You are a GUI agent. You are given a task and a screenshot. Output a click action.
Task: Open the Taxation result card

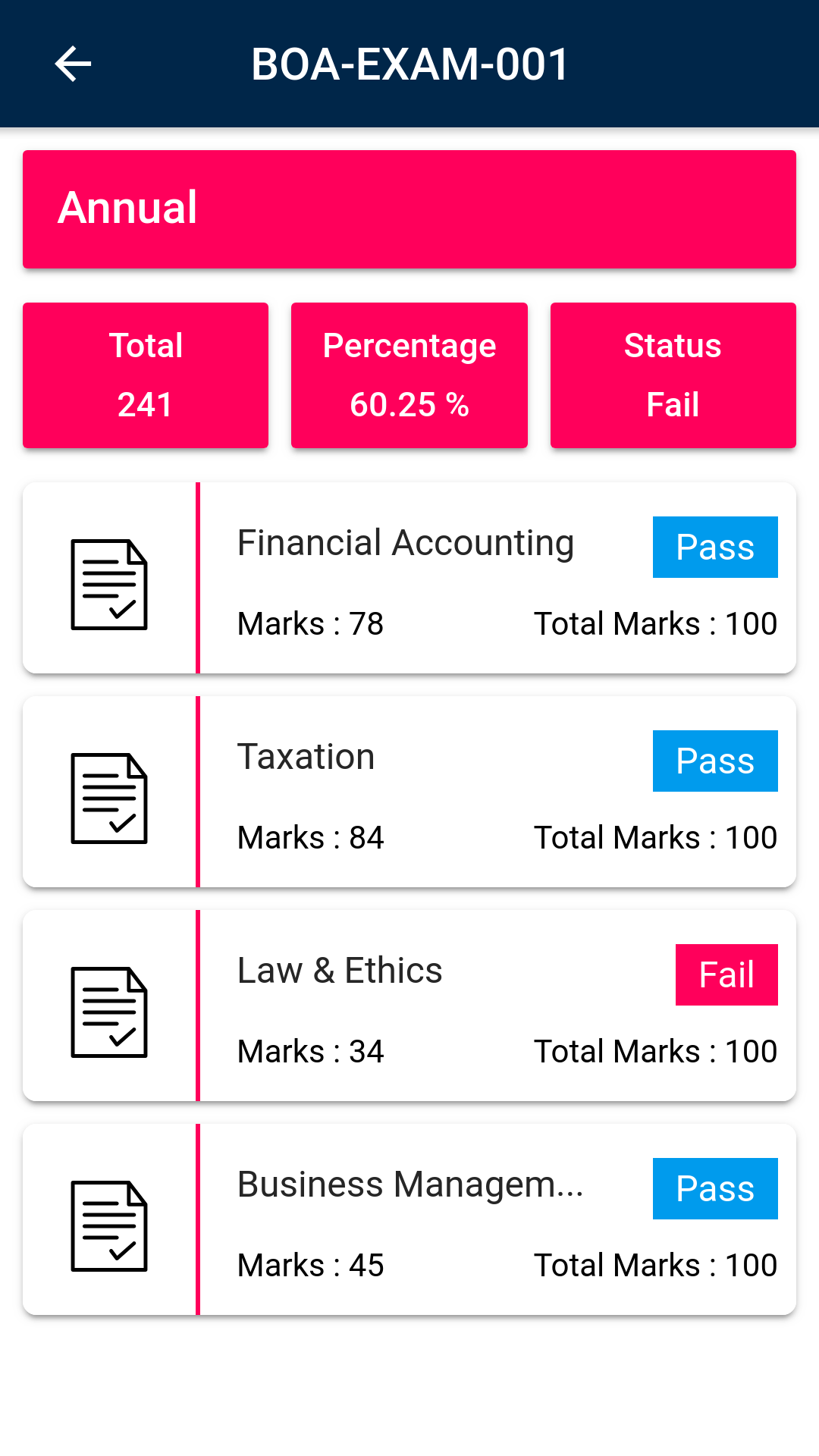pos(409,792)
